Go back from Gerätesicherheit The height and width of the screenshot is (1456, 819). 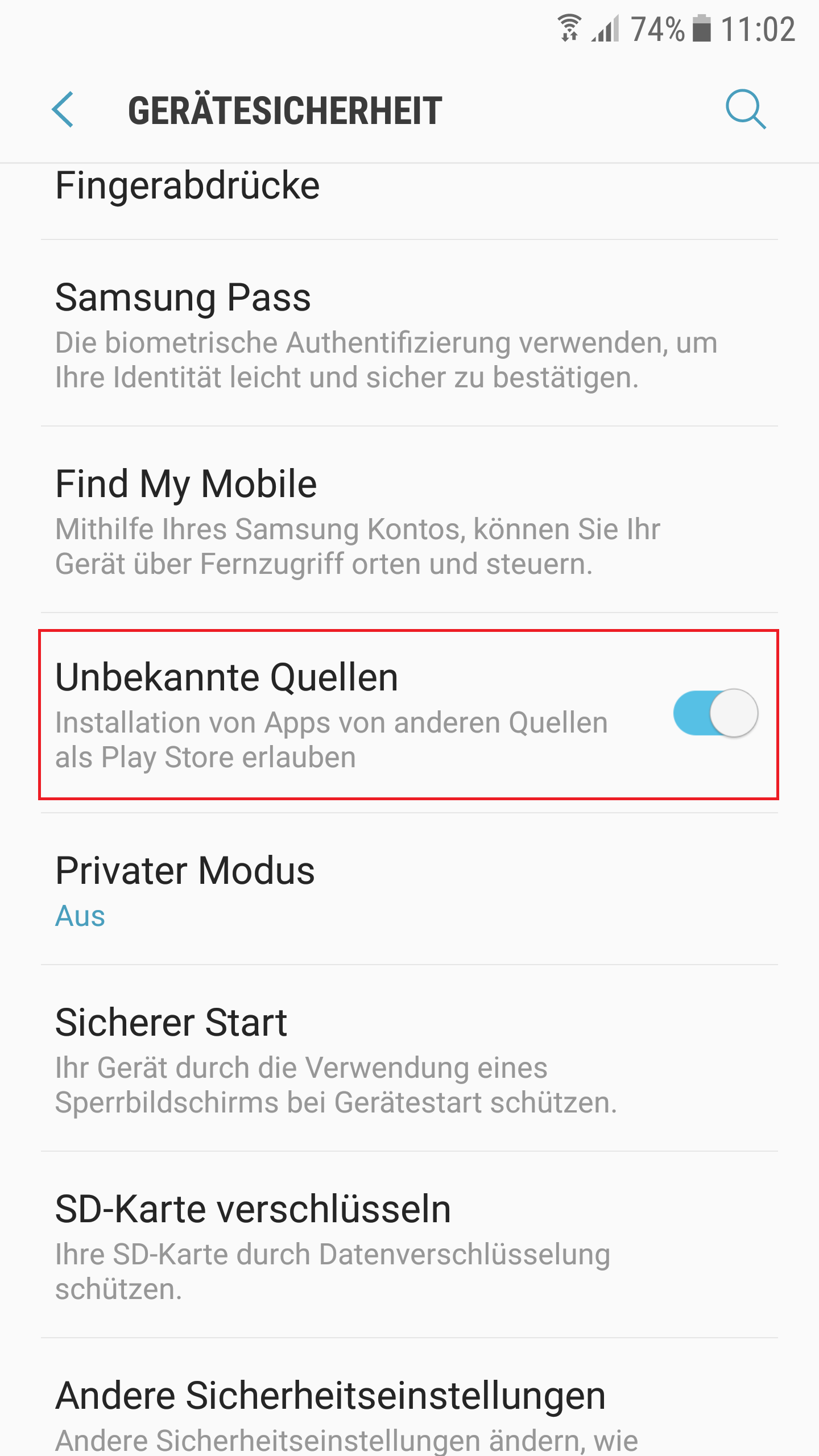(x=63, y=110)
